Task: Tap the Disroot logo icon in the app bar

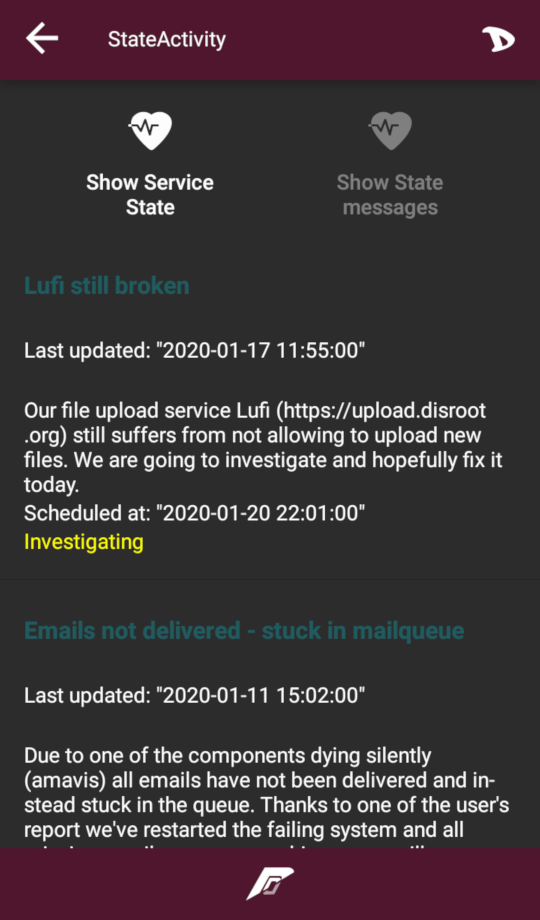Action: click(x=498, y=40)
